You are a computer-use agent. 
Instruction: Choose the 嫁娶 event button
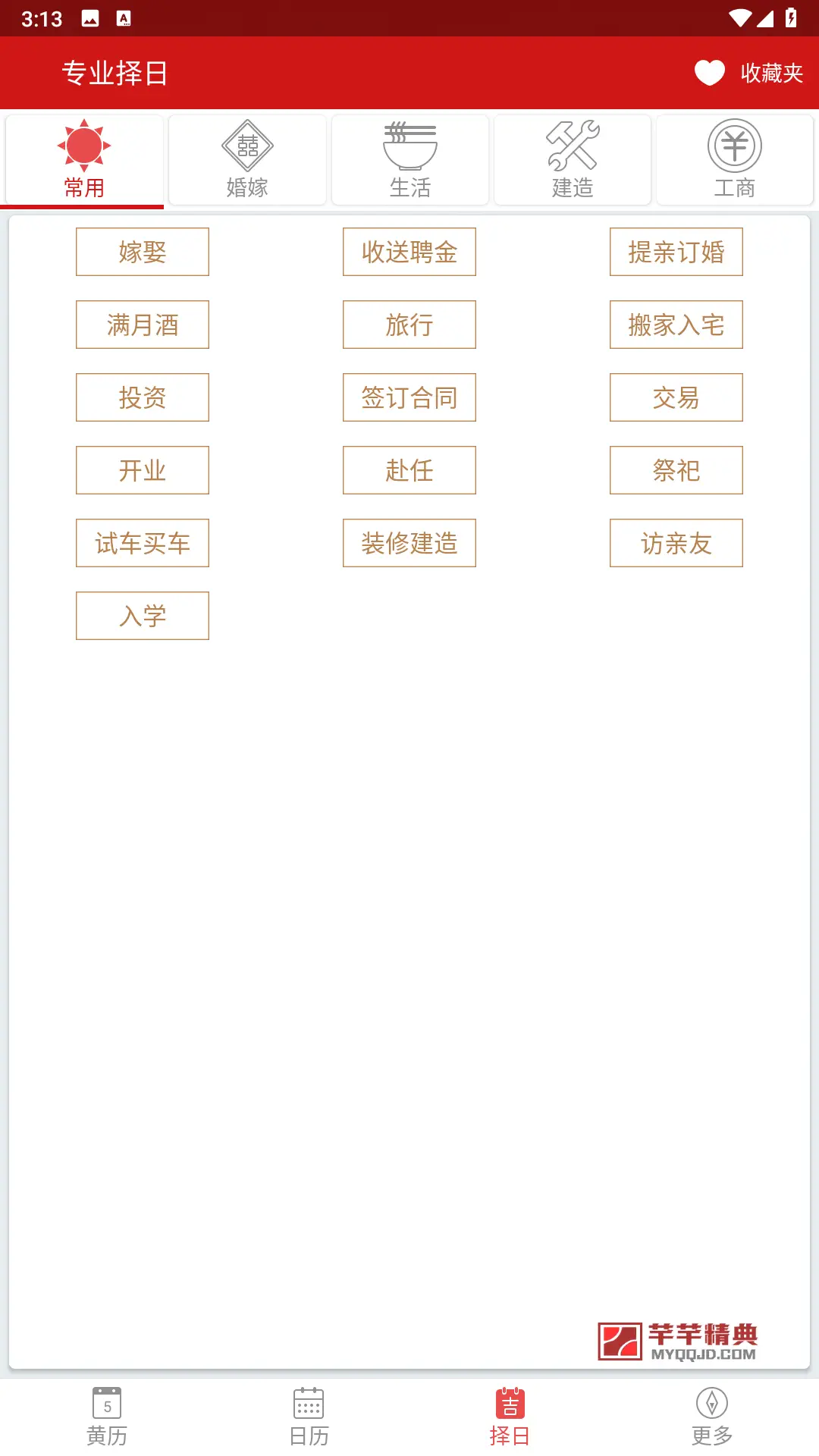143,252
